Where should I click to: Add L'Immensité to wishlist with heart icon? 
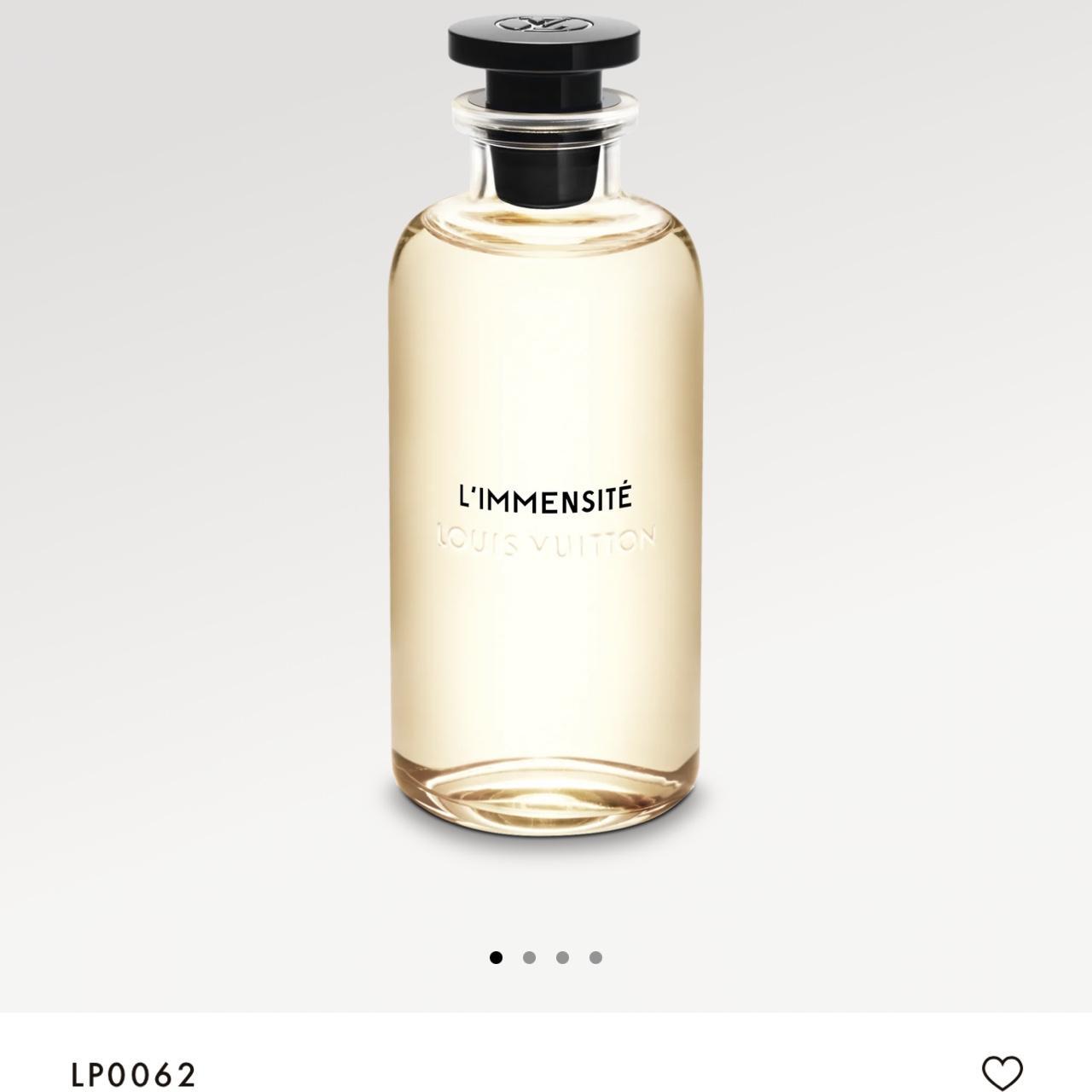(x=1002, y=1073)
